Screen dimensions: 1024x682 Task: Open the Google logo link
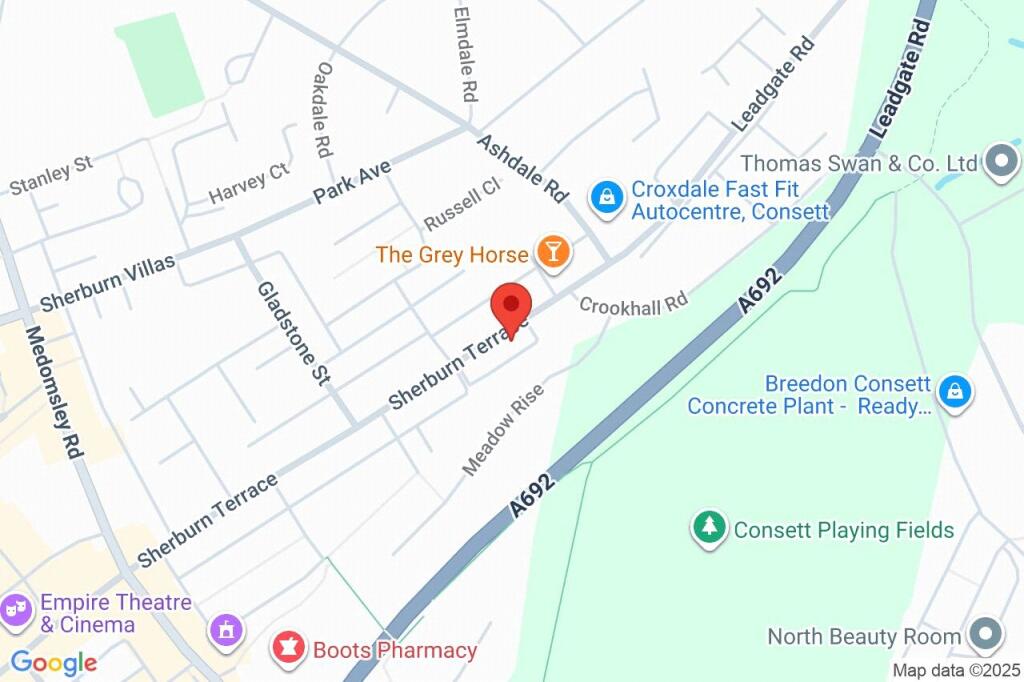tap(54, 661)
